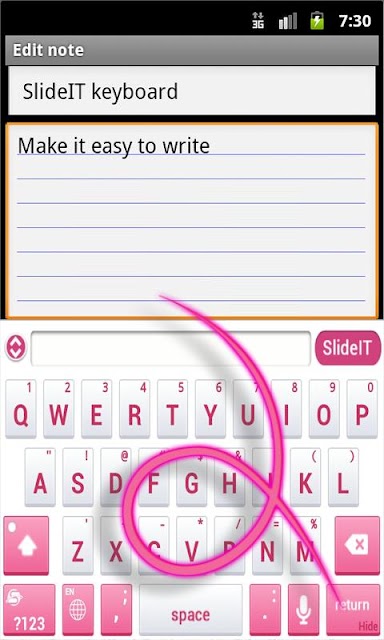This screenshot has height=640, width=384.
Task: Type the letter E
Action: [x=97, y=409]
